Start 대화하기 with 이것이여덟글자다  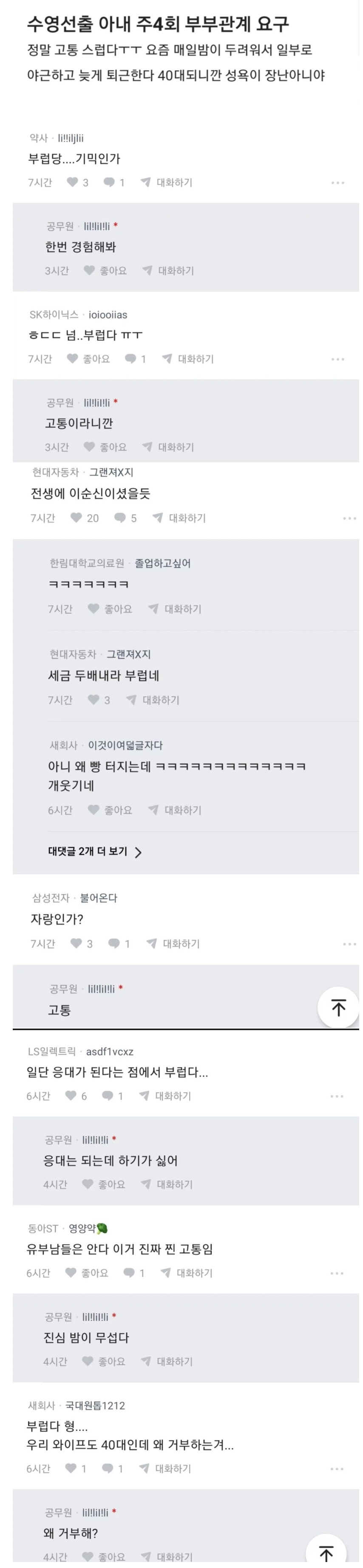pyautogui.click(x=175, y=810)
